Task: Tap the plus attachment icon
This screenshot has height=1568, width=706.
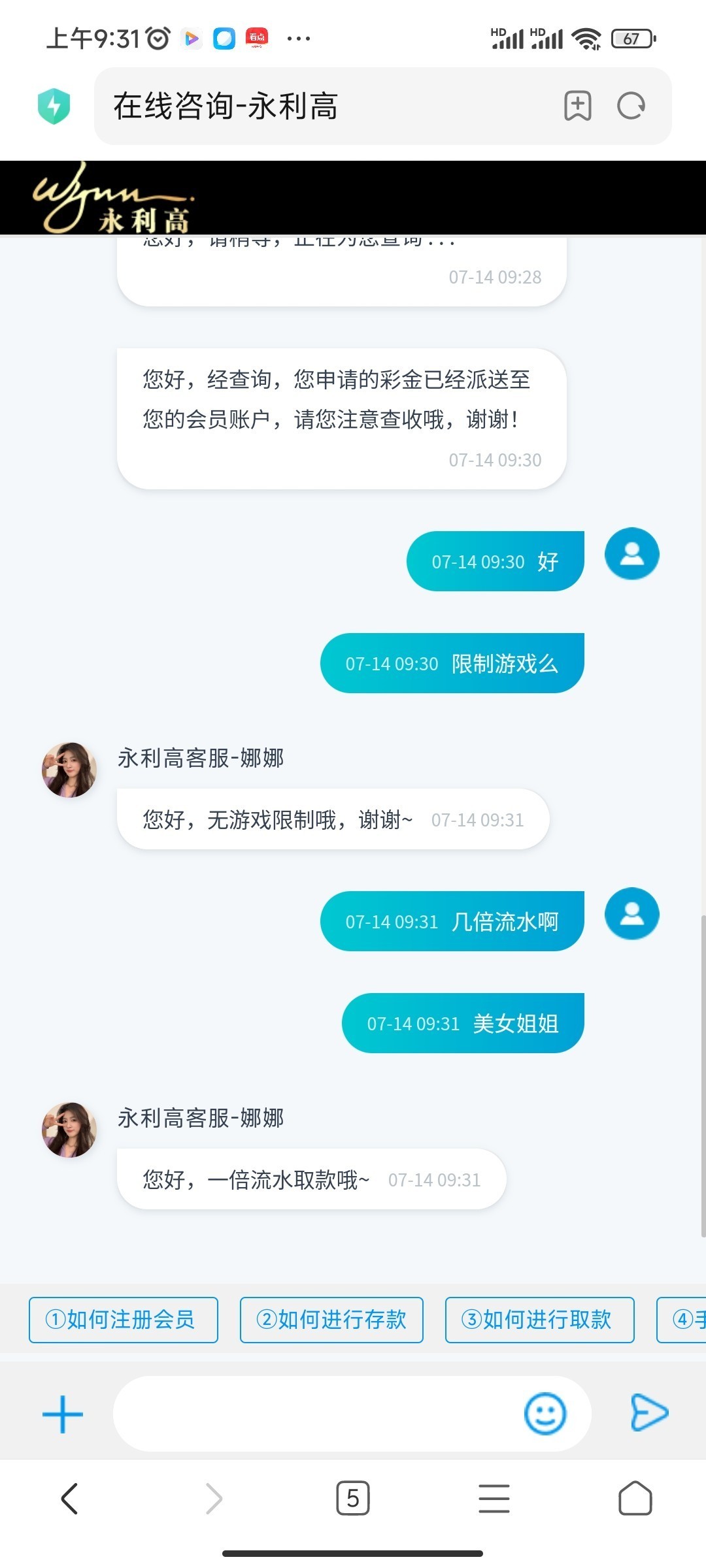Action: 63,1414
